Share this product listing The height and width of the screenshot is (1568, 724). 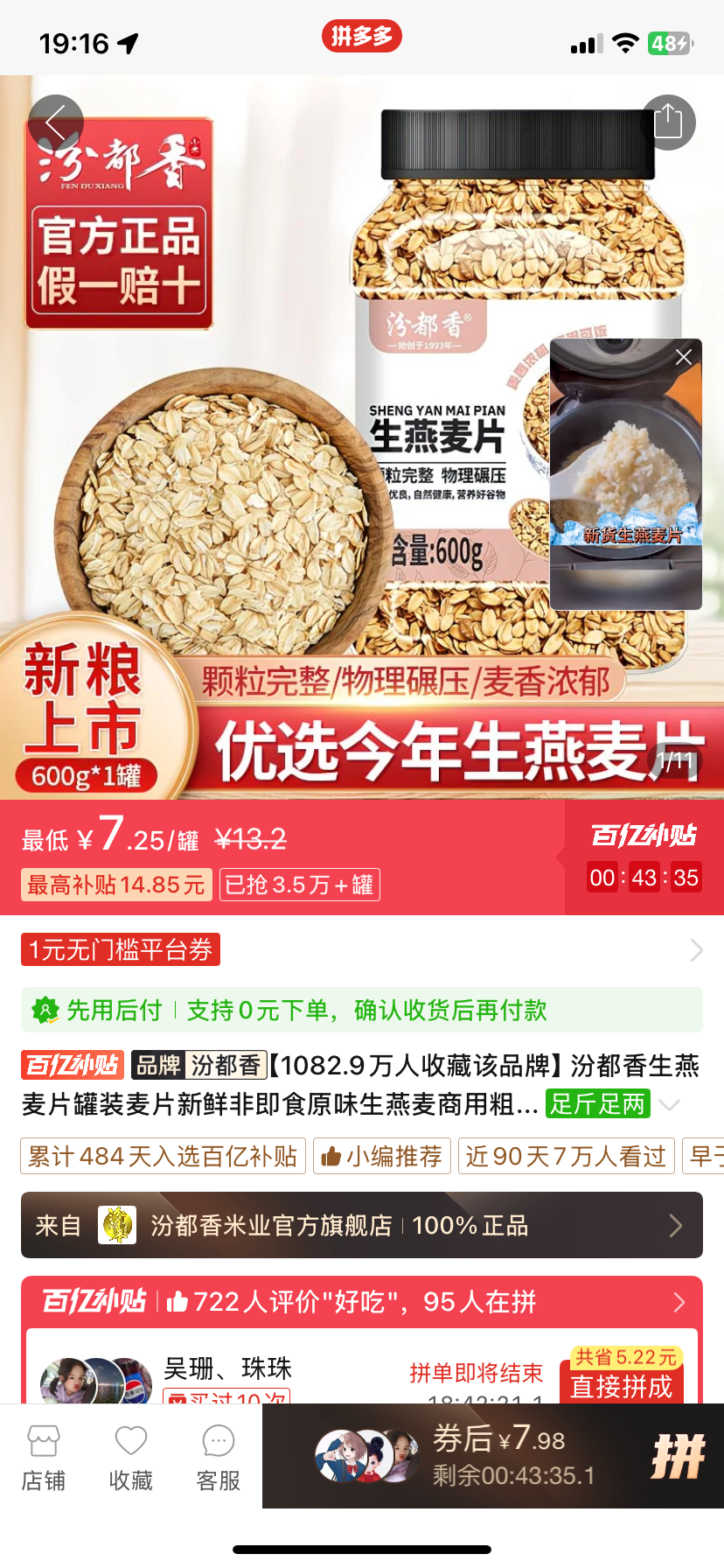coord(668,122)
